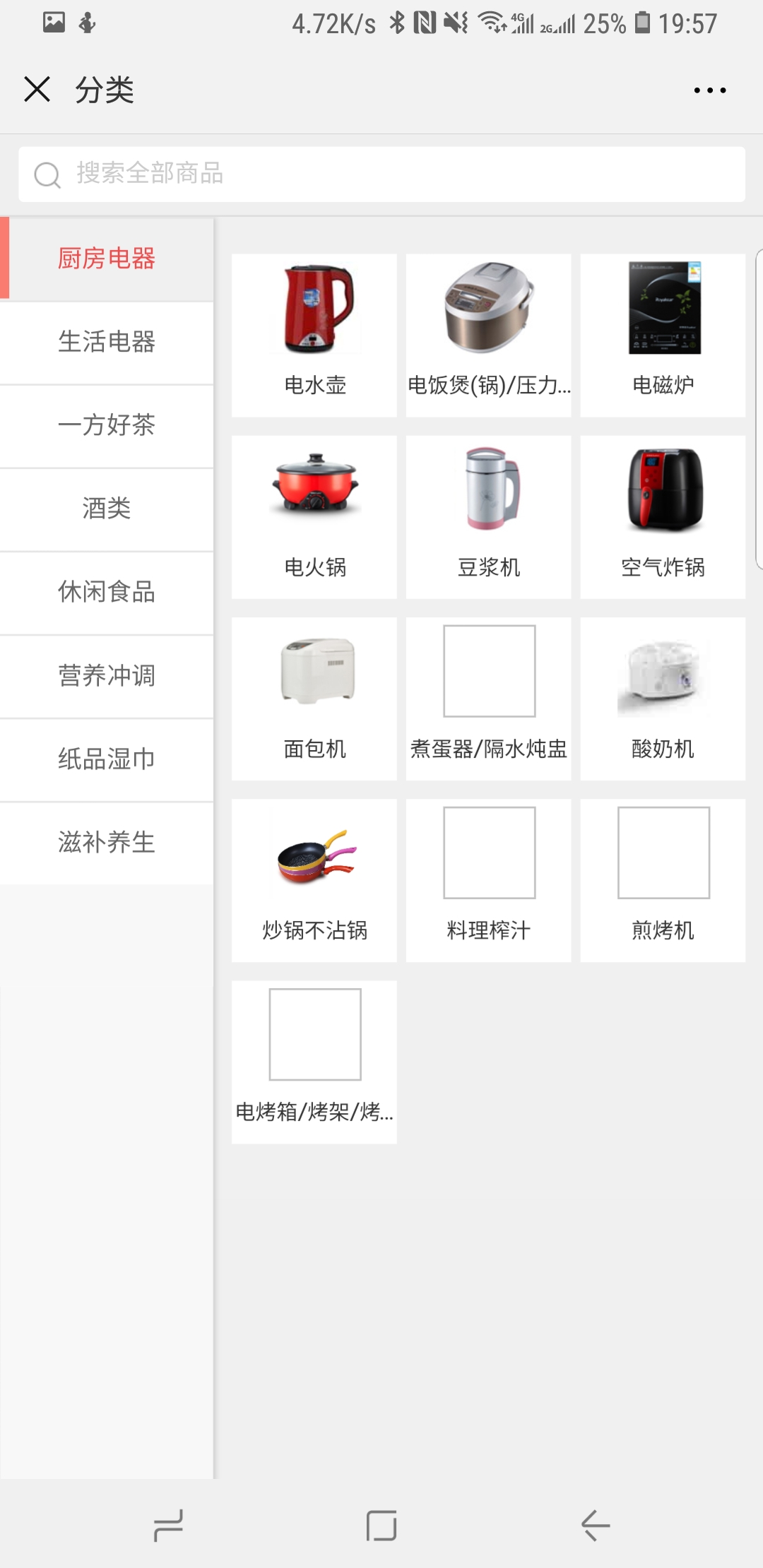Screen dimensions: 763x1568
Task: View the 电火锅 subcategory
Action: click(314, 517)
